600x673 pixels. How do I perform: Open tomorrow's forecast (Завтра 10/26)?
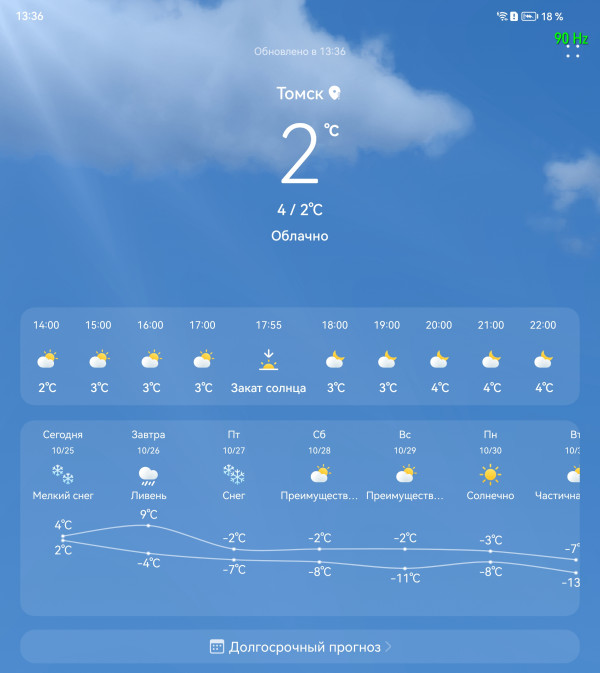pos(148,467)
